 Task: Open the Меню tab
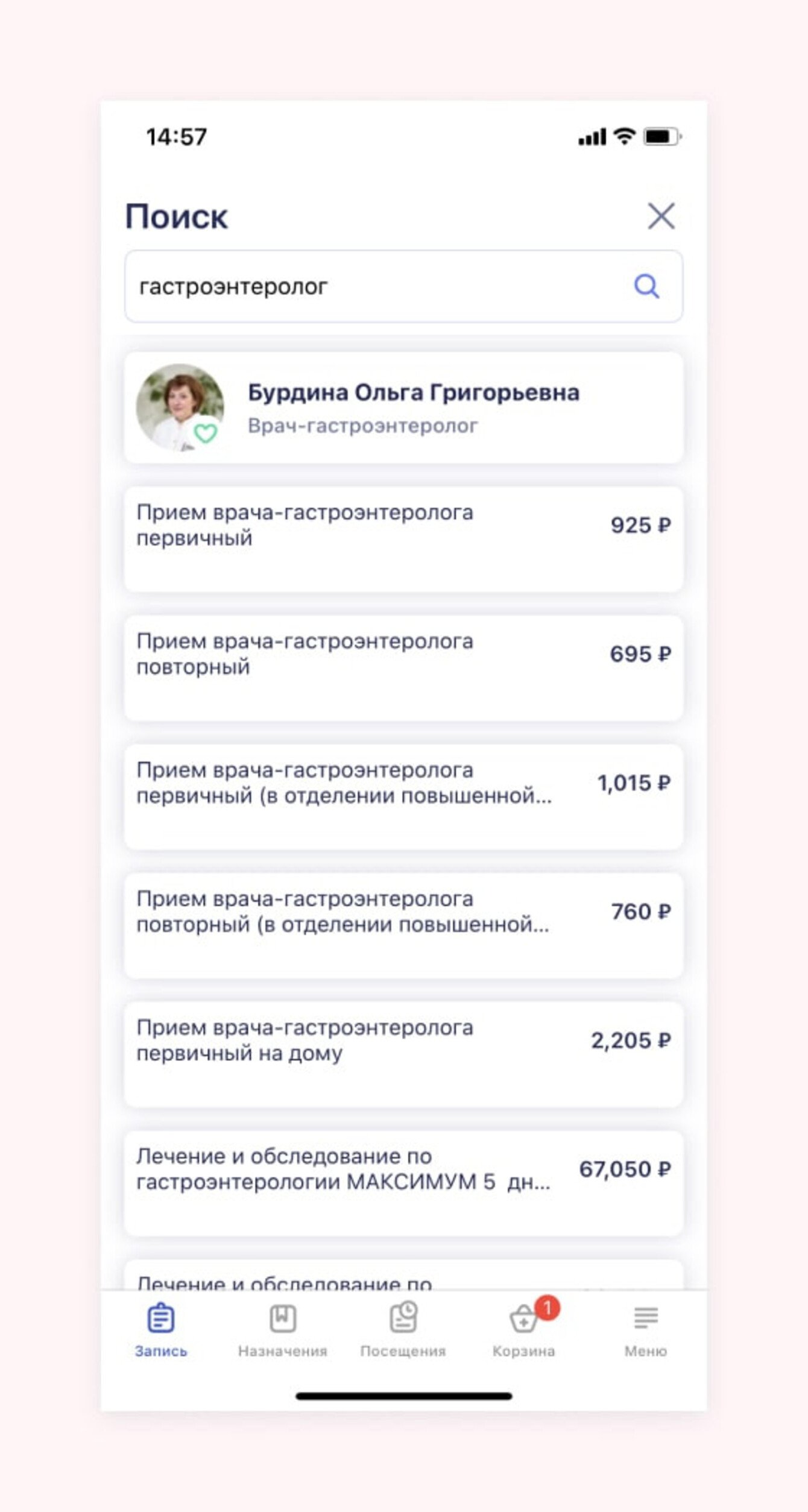(x=645, y=1330)
